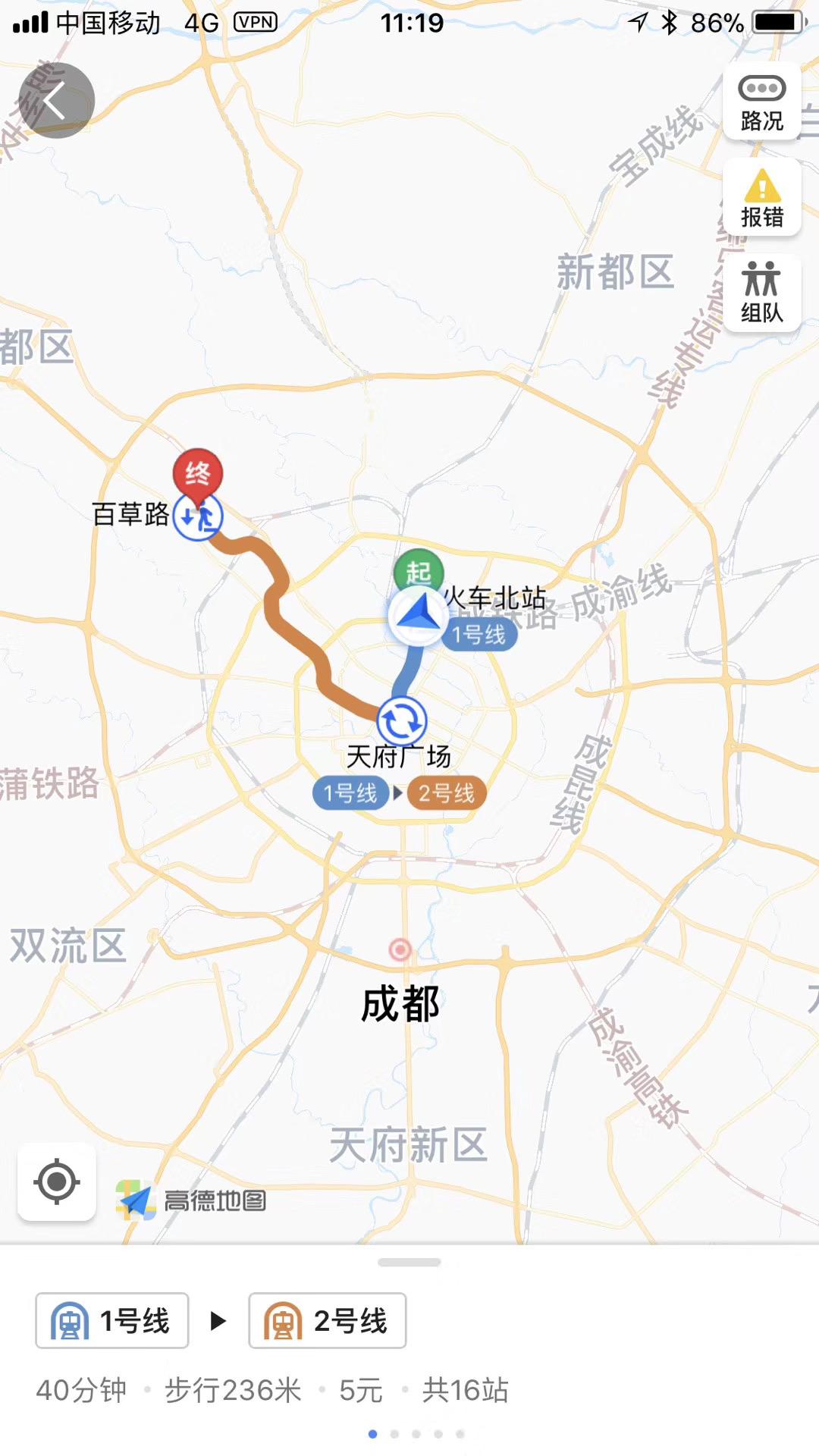Screen dimensions: 819x1456
Task: Select the 起 start marker at 火车北站
Action: point(418,572)
